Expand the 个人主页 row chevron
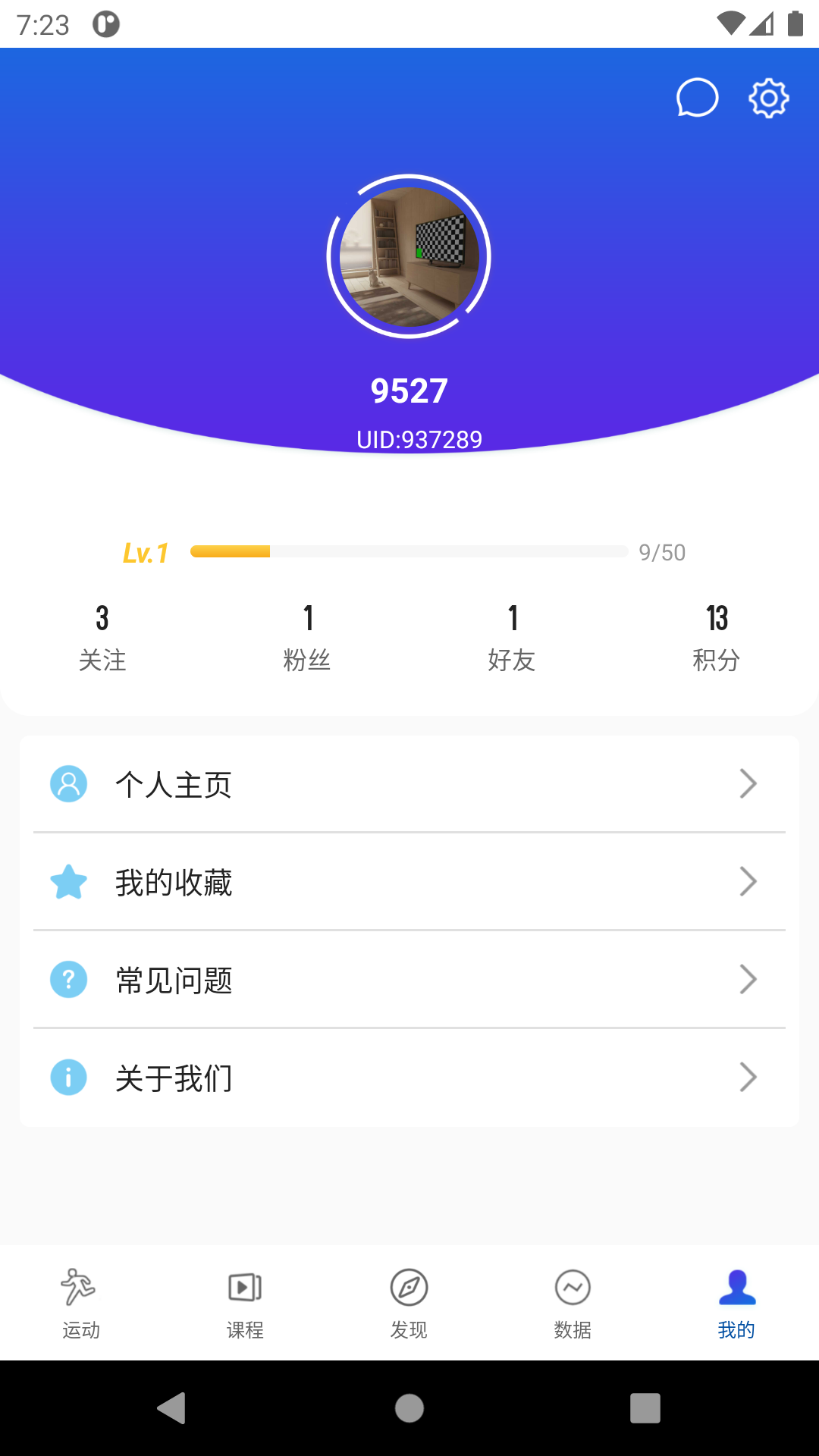The image size is (819, 1456). coord(749,784)
